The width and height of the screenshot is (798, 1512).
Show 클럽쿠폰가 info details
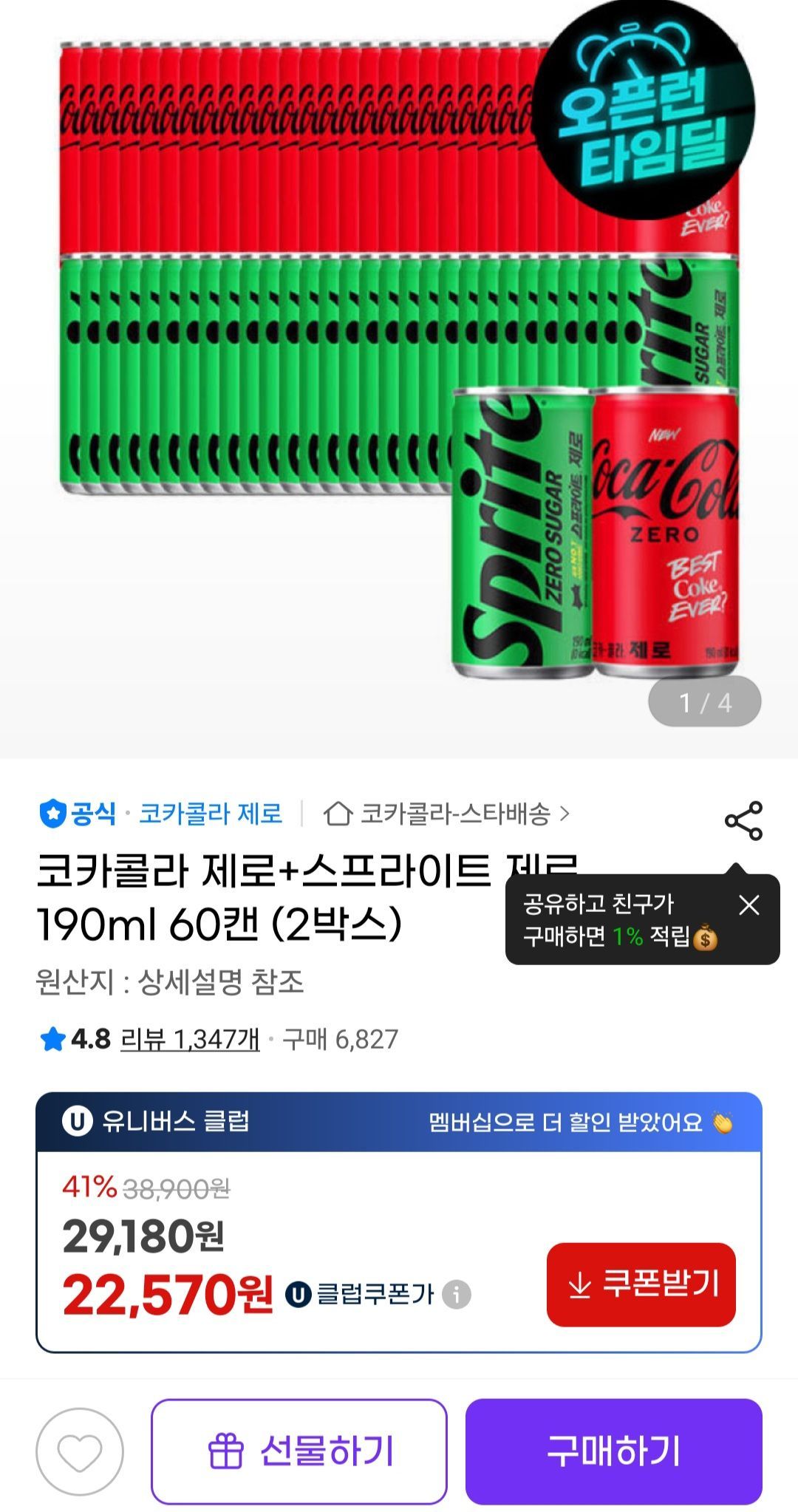tap(457, 1295)
